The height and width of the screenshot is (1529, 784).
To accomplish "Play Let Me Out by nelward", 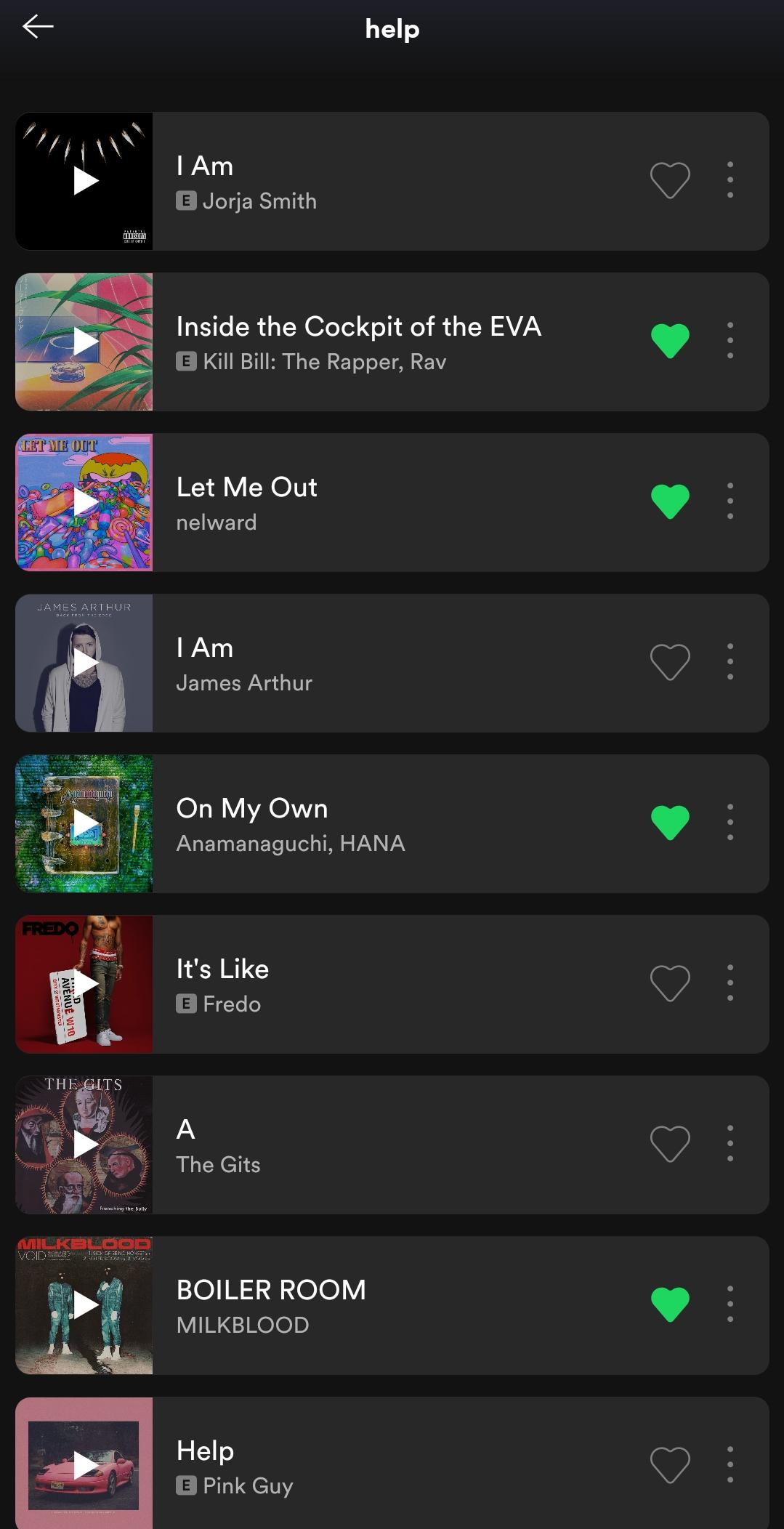I will point(85,502).
